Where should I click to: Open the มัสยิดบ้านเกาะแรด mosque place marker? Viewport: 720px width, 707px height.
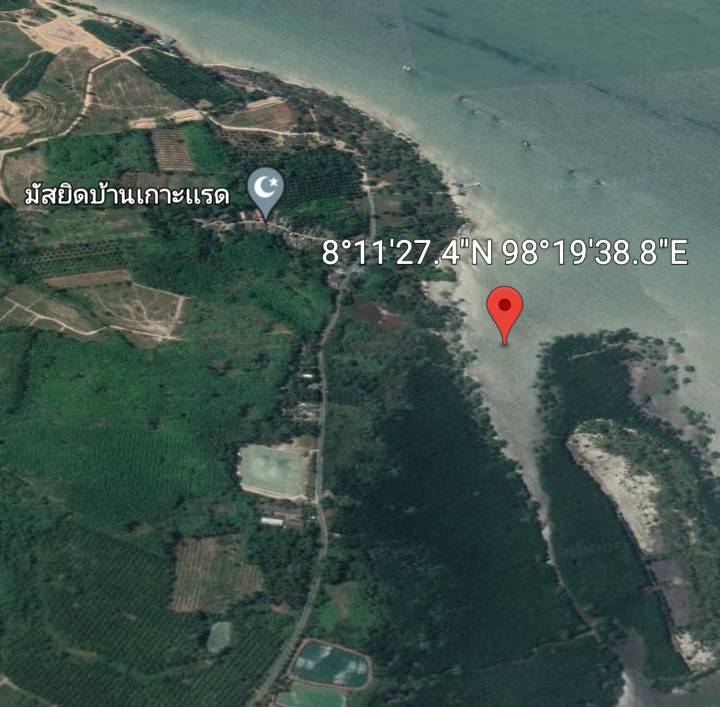(265, 190)
